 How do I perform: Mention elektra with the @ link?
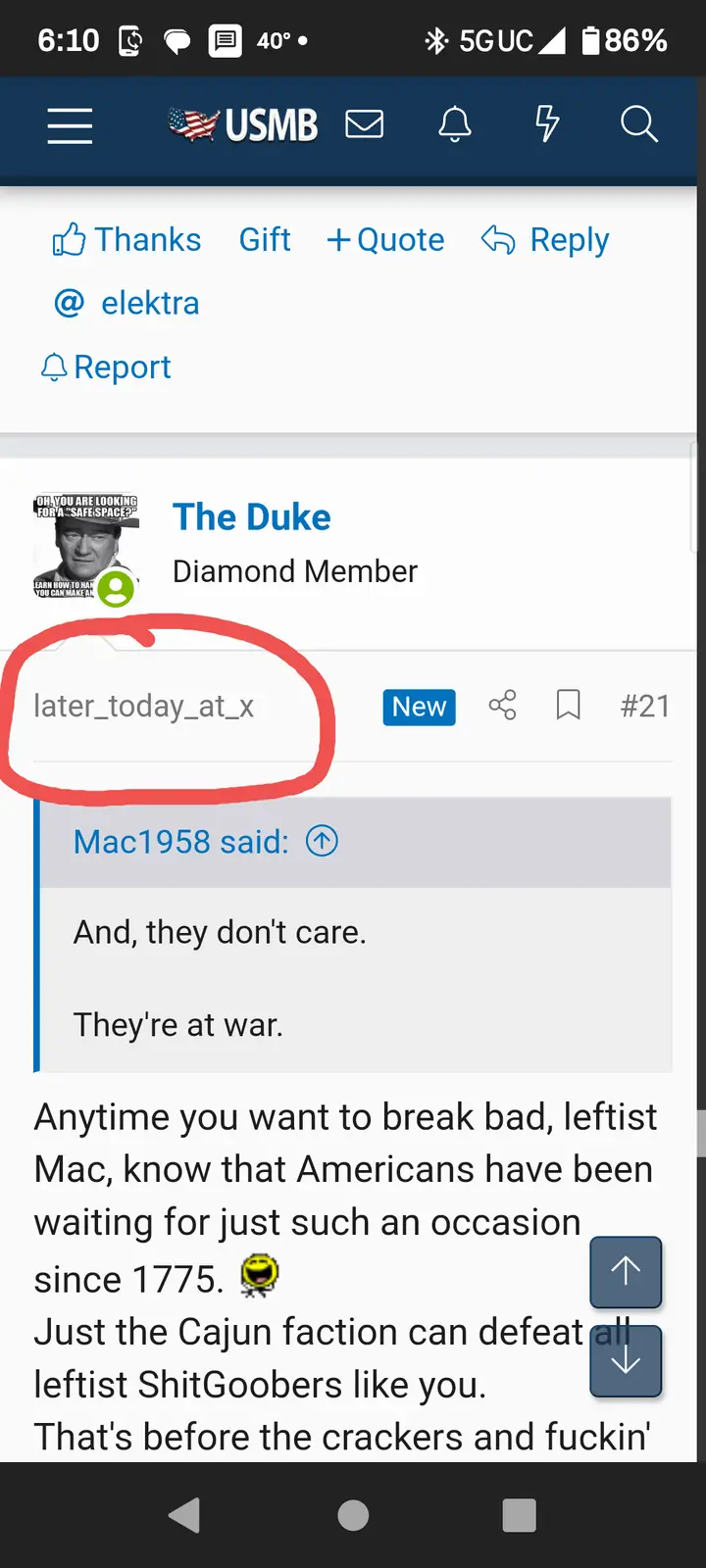(x=126, y=304)
